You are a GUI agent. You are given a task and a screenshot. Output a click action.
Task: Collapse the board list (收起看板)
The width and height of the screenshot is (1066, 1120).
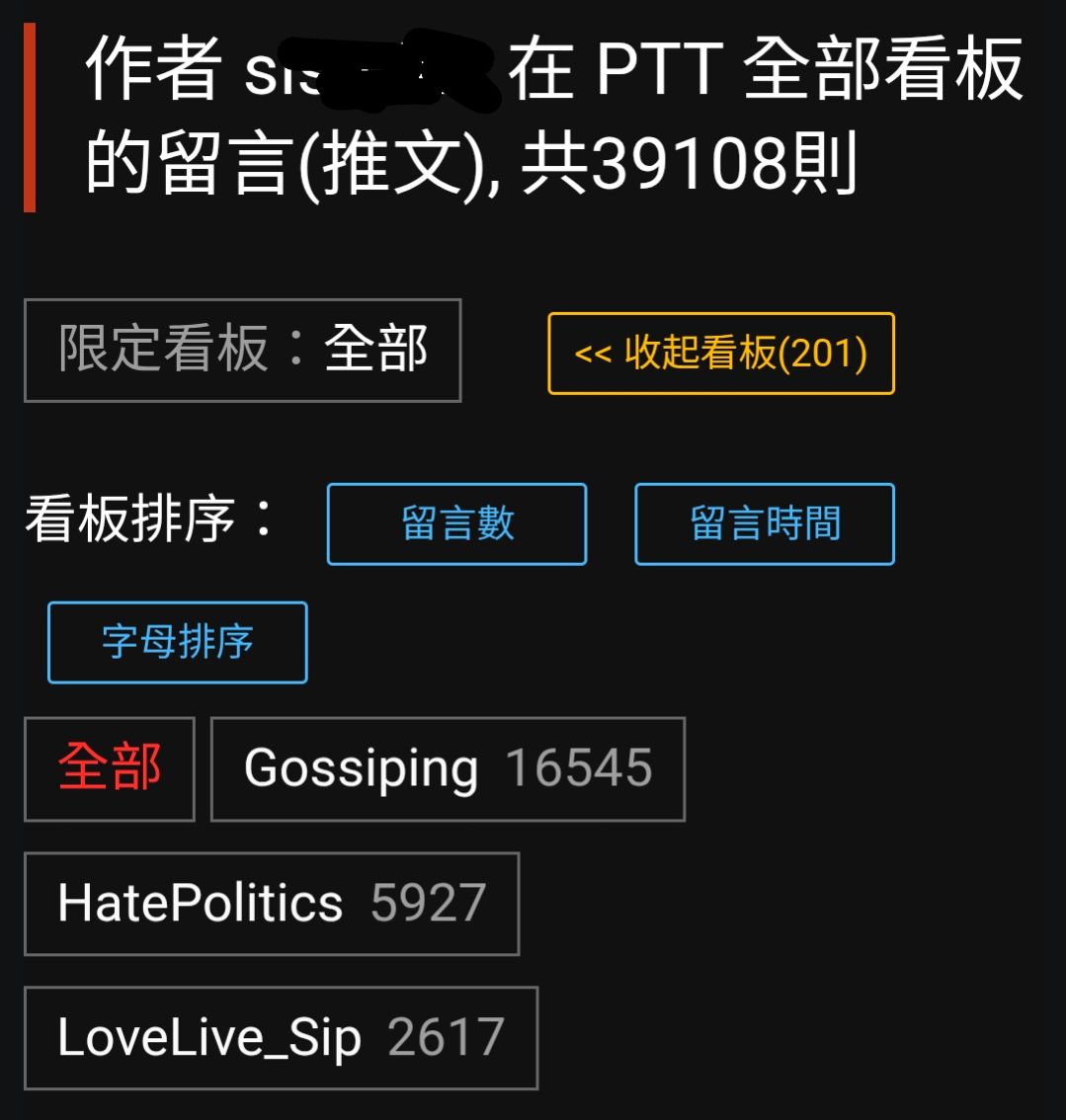point(720,354)
